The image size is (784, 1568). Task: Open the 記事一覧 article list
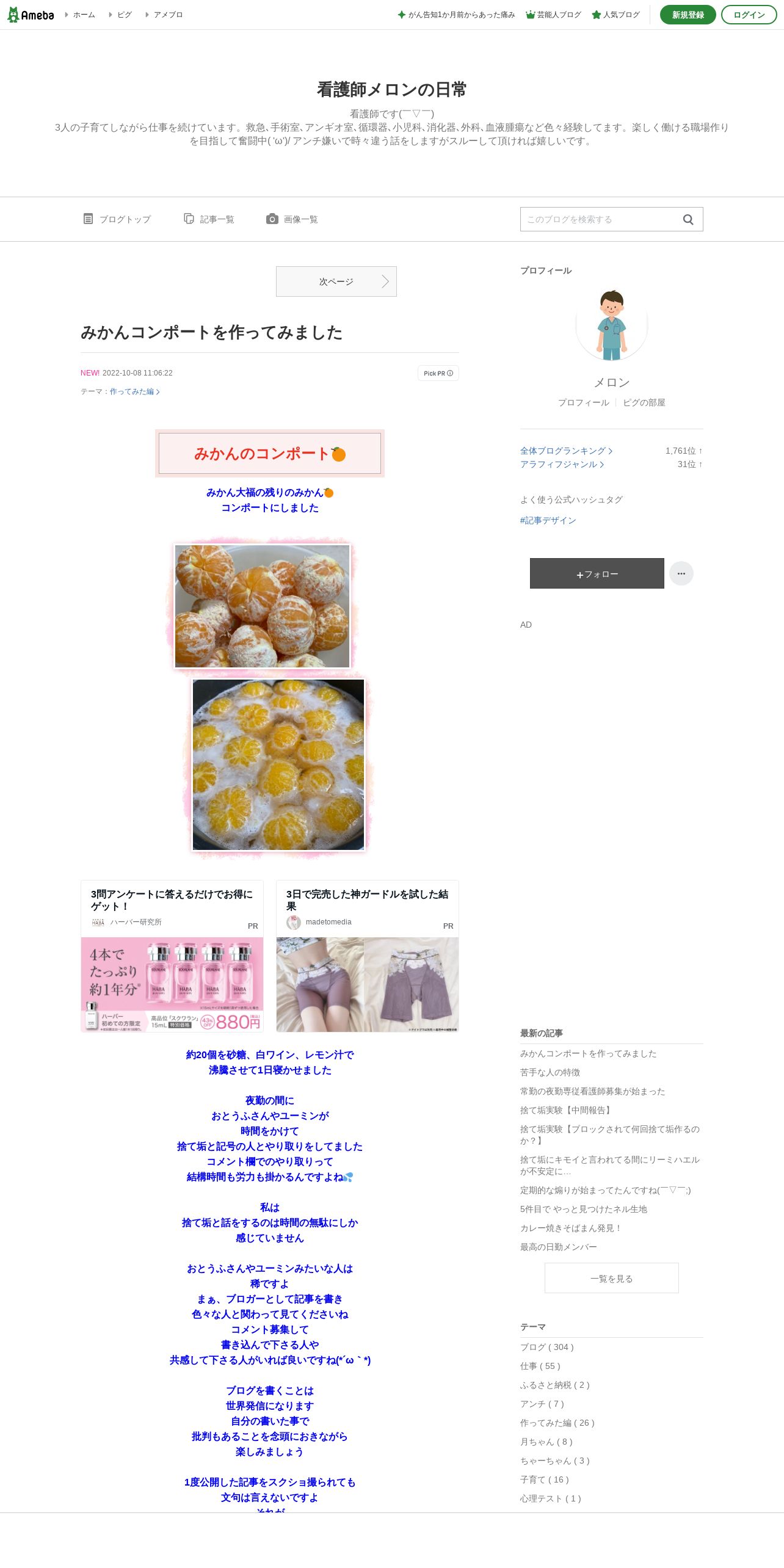(209, 219)
